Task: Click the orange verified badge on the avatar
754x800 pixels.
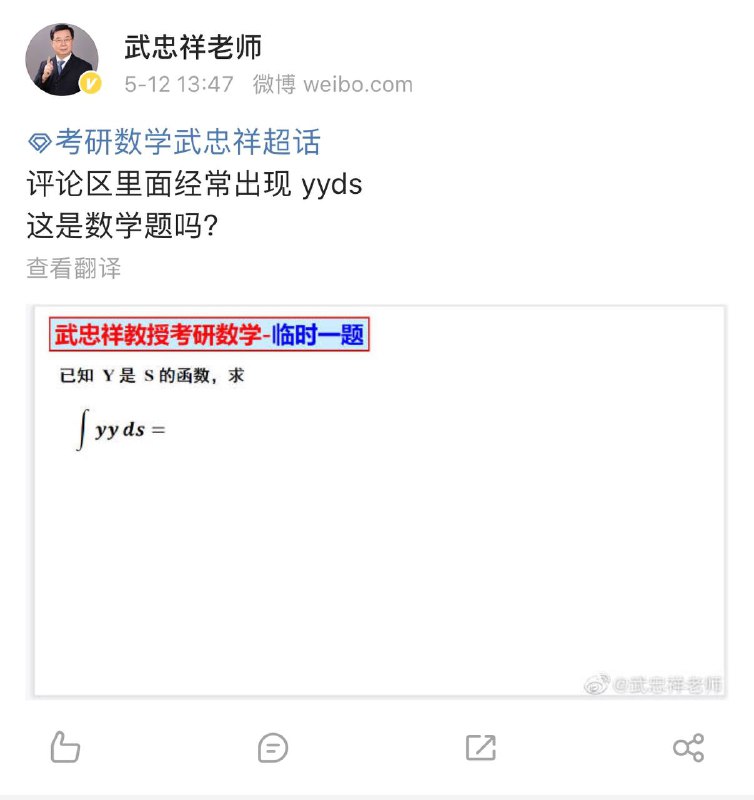Action: click(89, 84)
